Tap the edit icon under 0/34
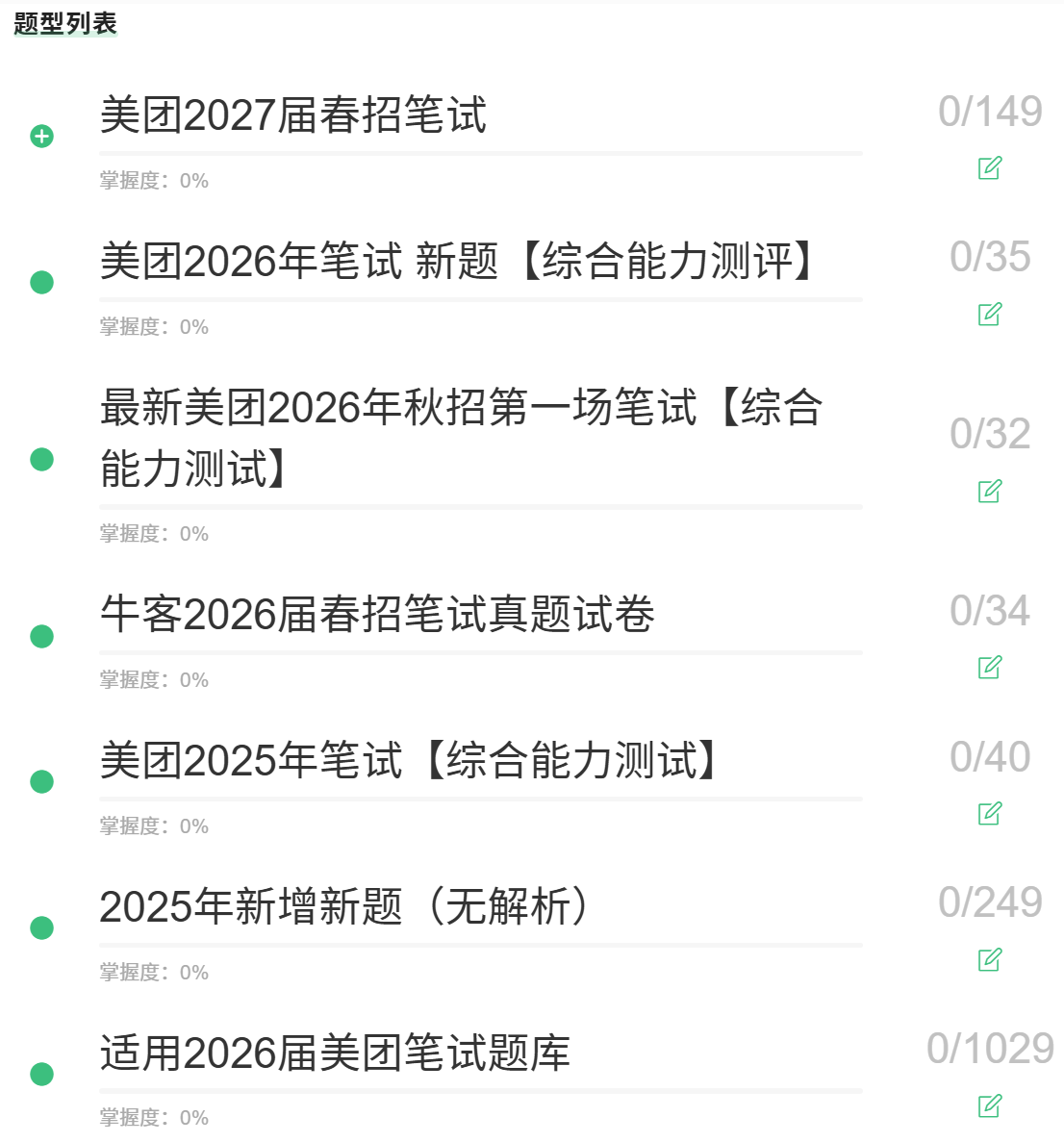1064x1142 pixels. point(990,667)
